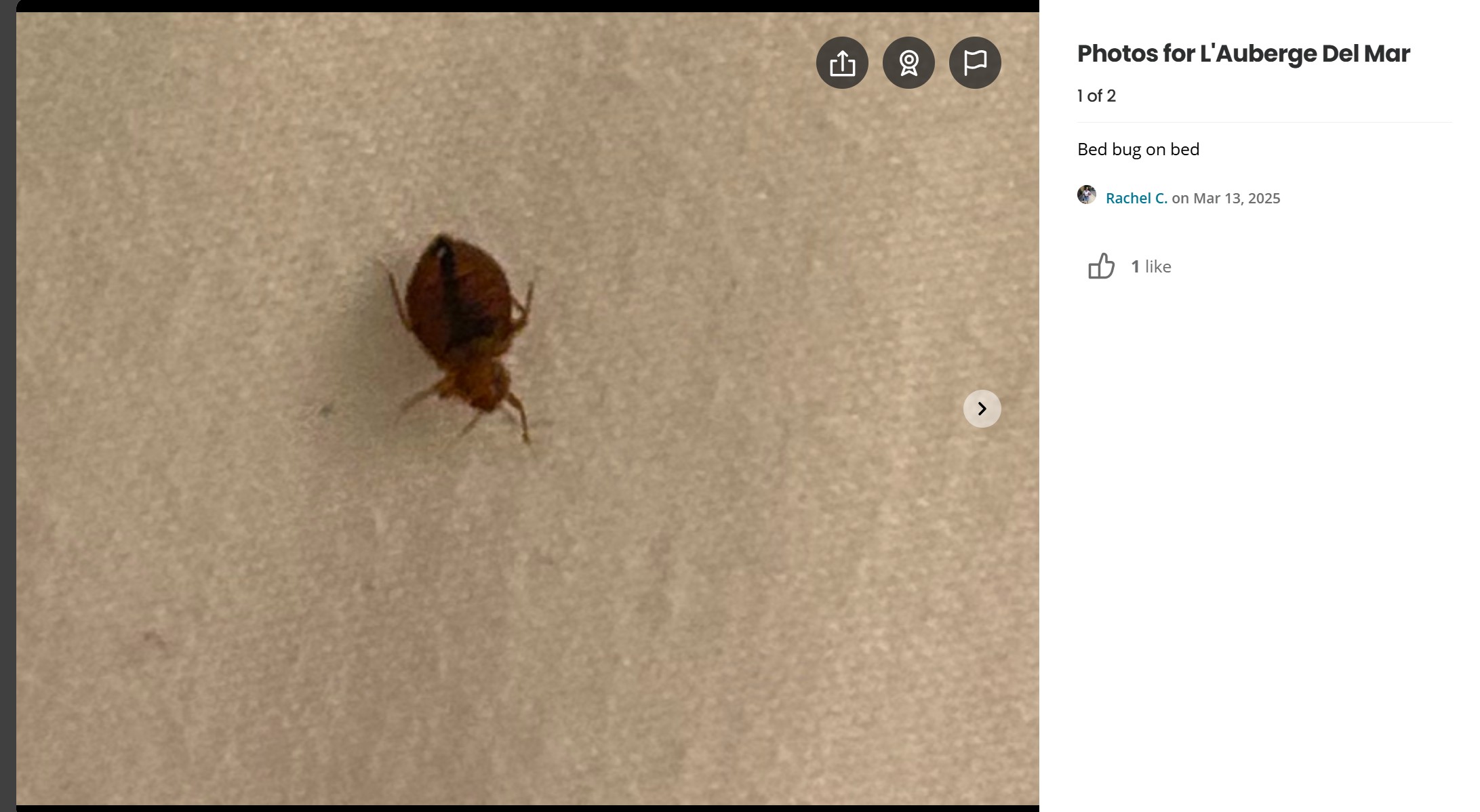Tap the award ribbon icon
The width and height of the screenshot is (1480, 812).
[908, 63]
